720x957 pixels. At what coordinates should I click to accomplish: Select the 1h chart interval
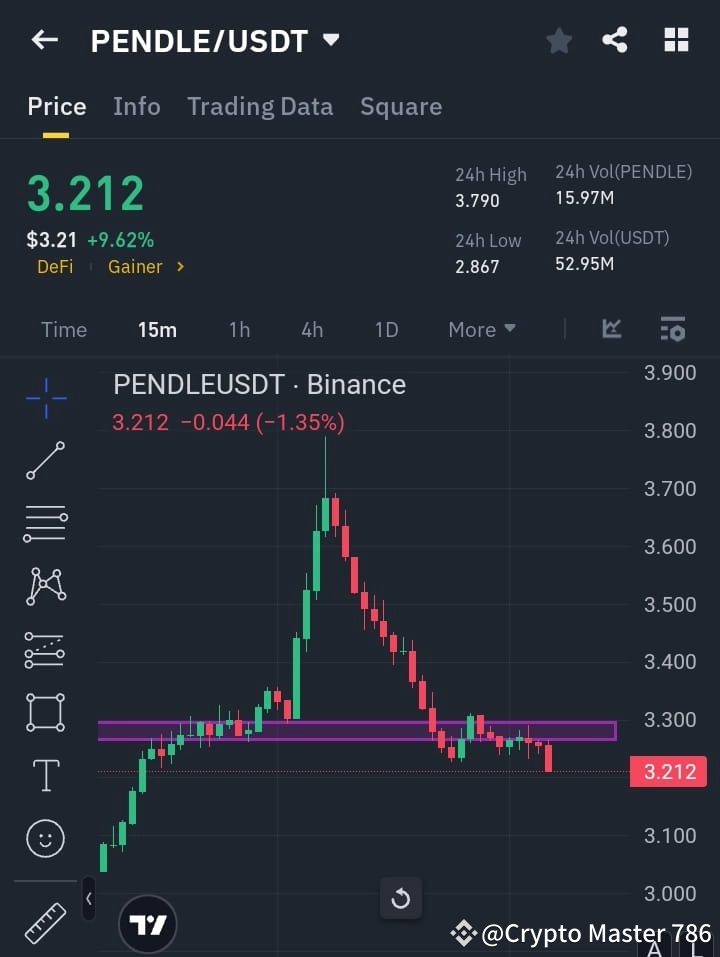coord(239,329)
